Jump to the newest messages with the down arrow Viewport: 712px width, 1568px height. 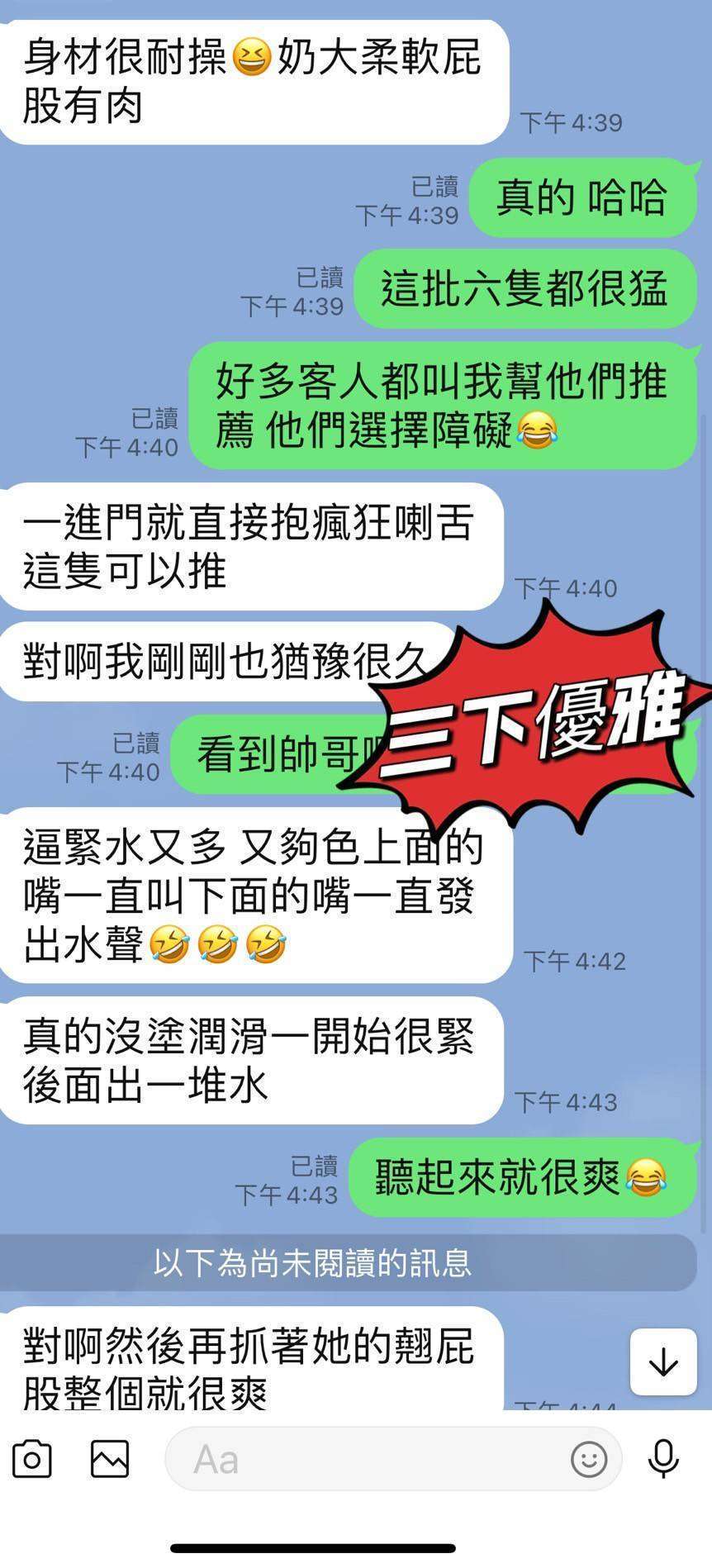pos(663,1362)
